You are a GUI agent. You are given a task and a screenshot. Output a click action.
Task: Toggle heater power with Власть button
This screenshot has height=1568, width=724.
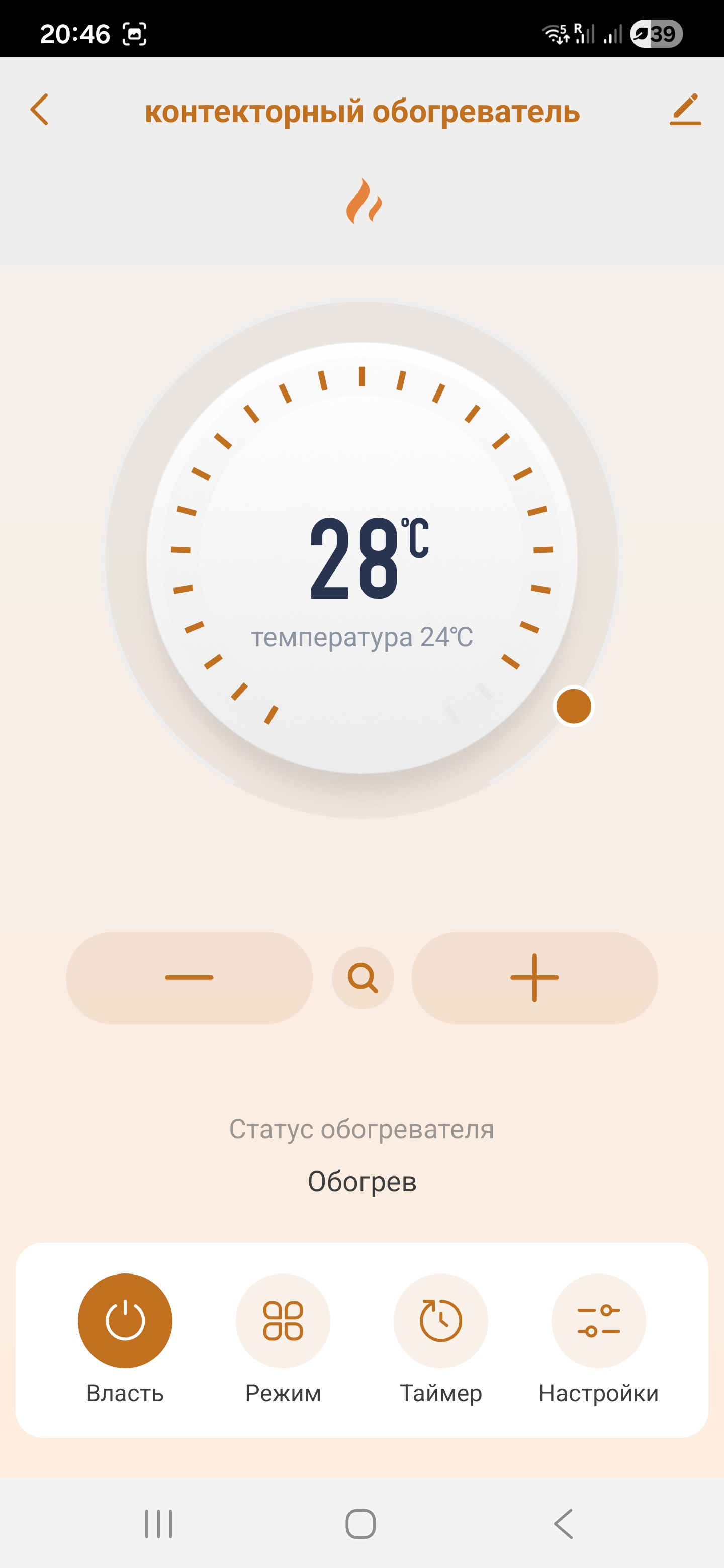(125, 1320)
